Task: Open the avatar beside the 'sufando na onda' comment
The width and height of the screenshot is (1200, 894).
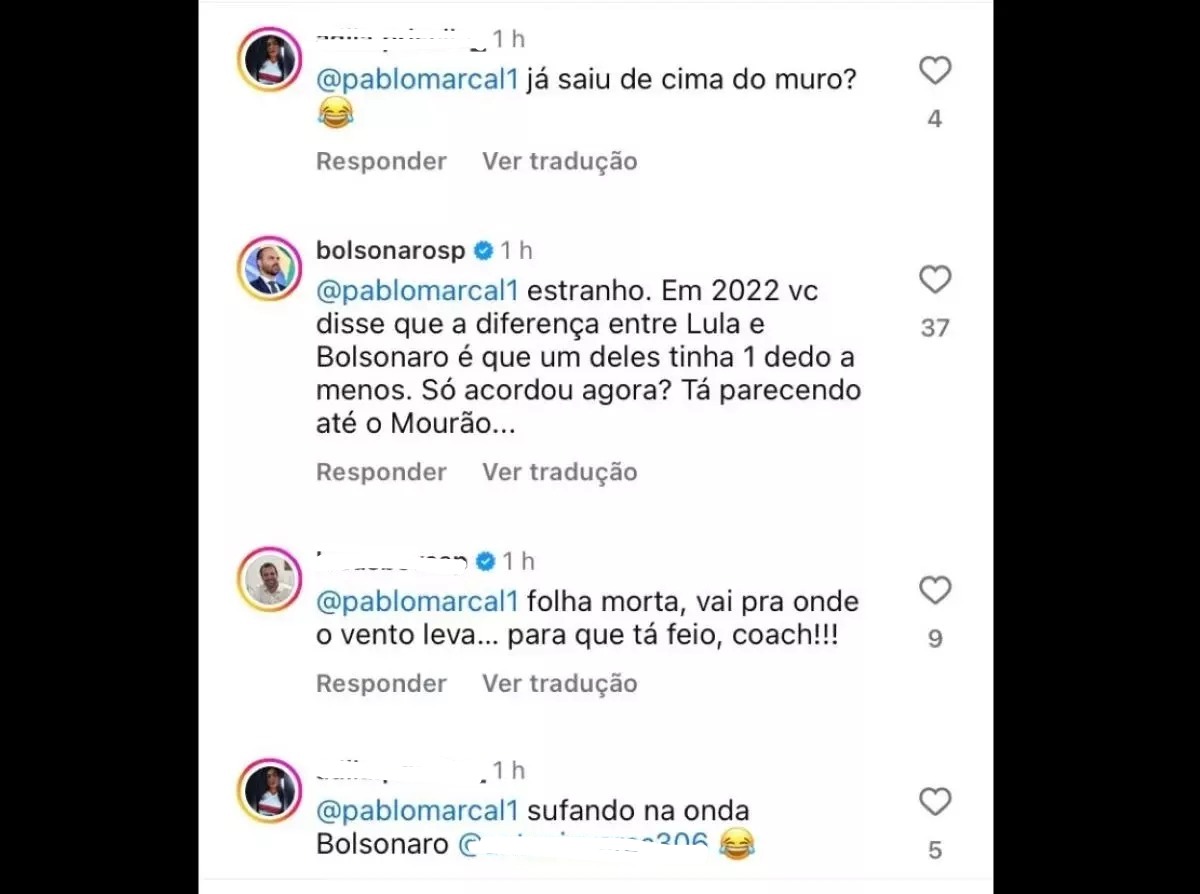Action: tap(269, 791)
